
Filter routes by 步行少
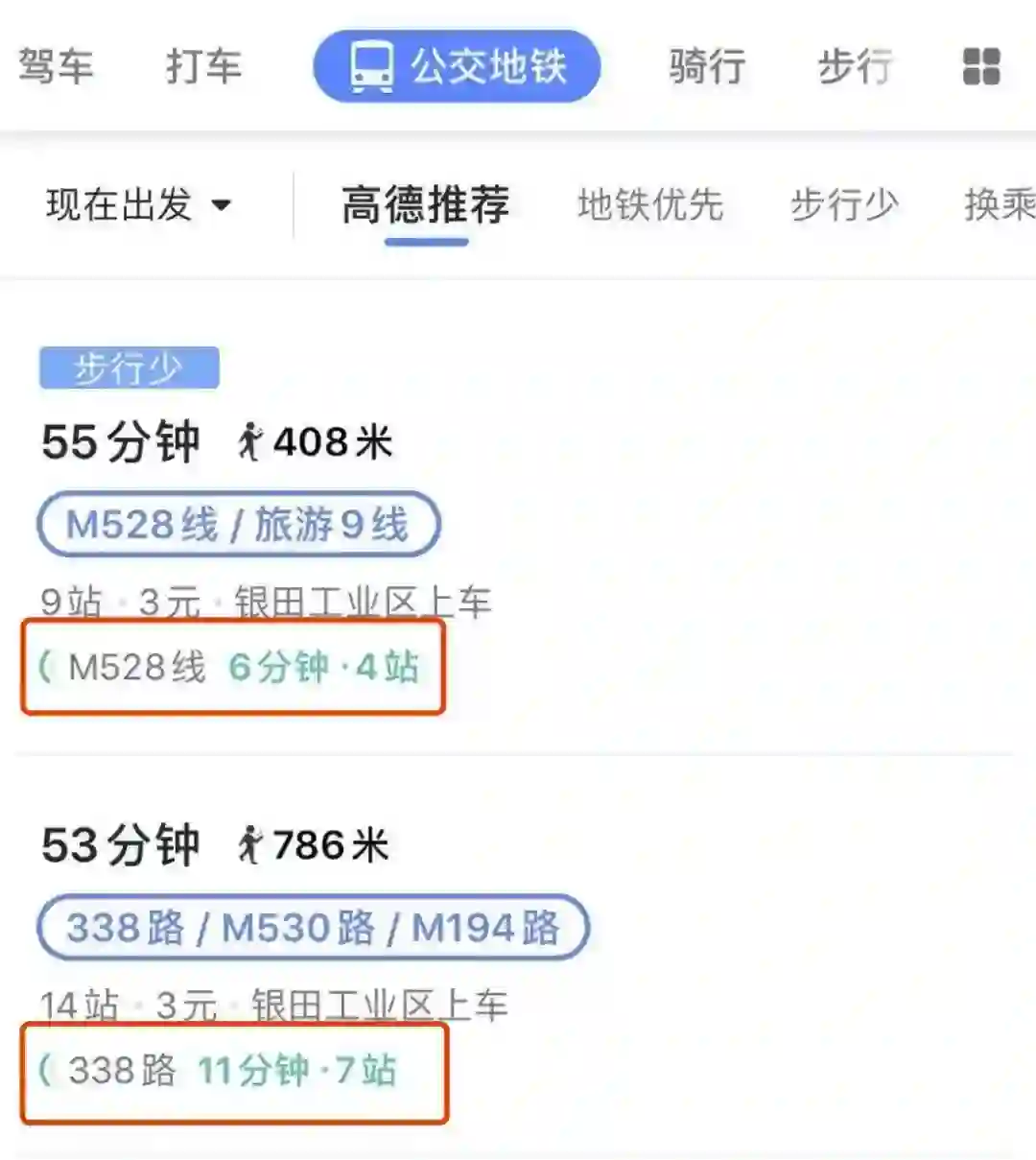844,204
